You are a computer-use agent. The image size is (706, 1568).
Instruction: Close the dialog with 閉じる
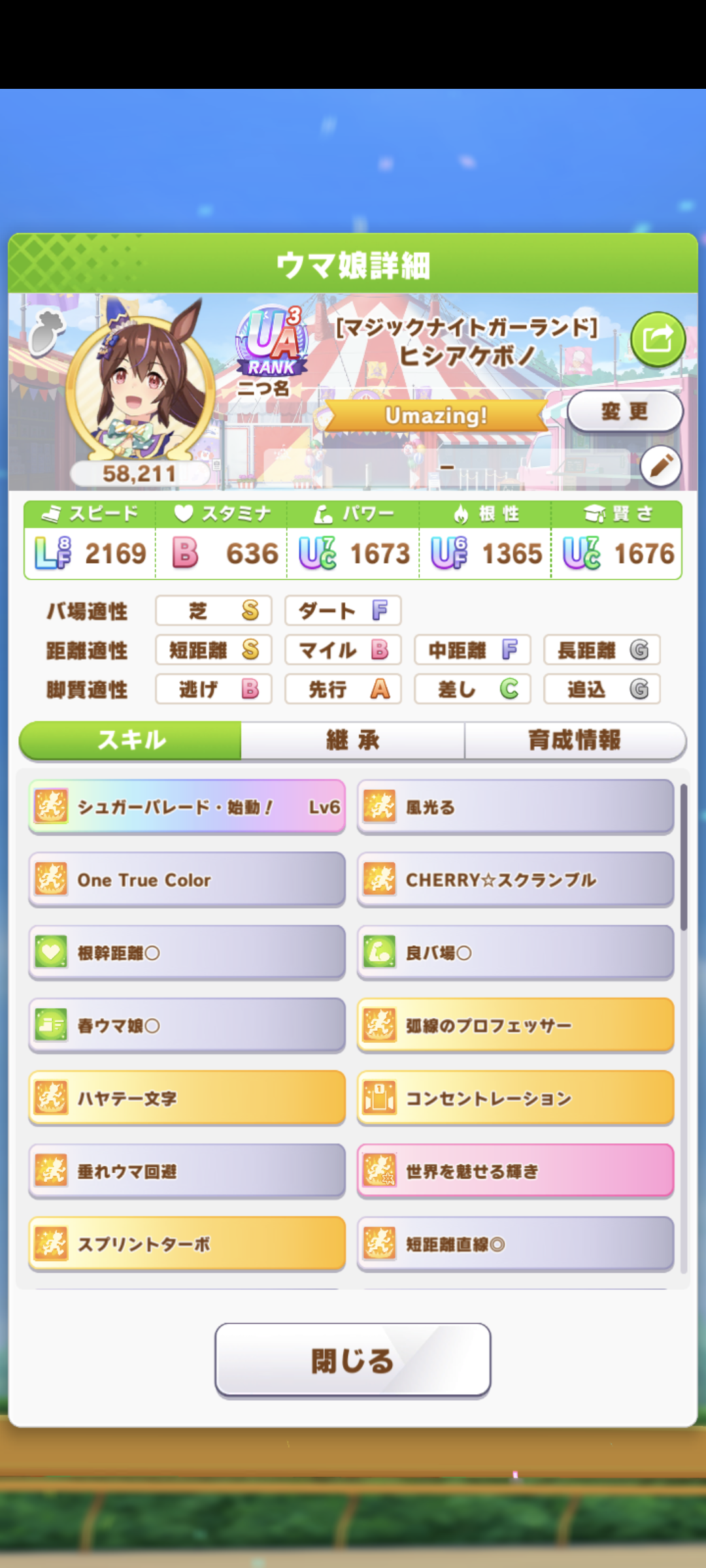click(352, 1360)
